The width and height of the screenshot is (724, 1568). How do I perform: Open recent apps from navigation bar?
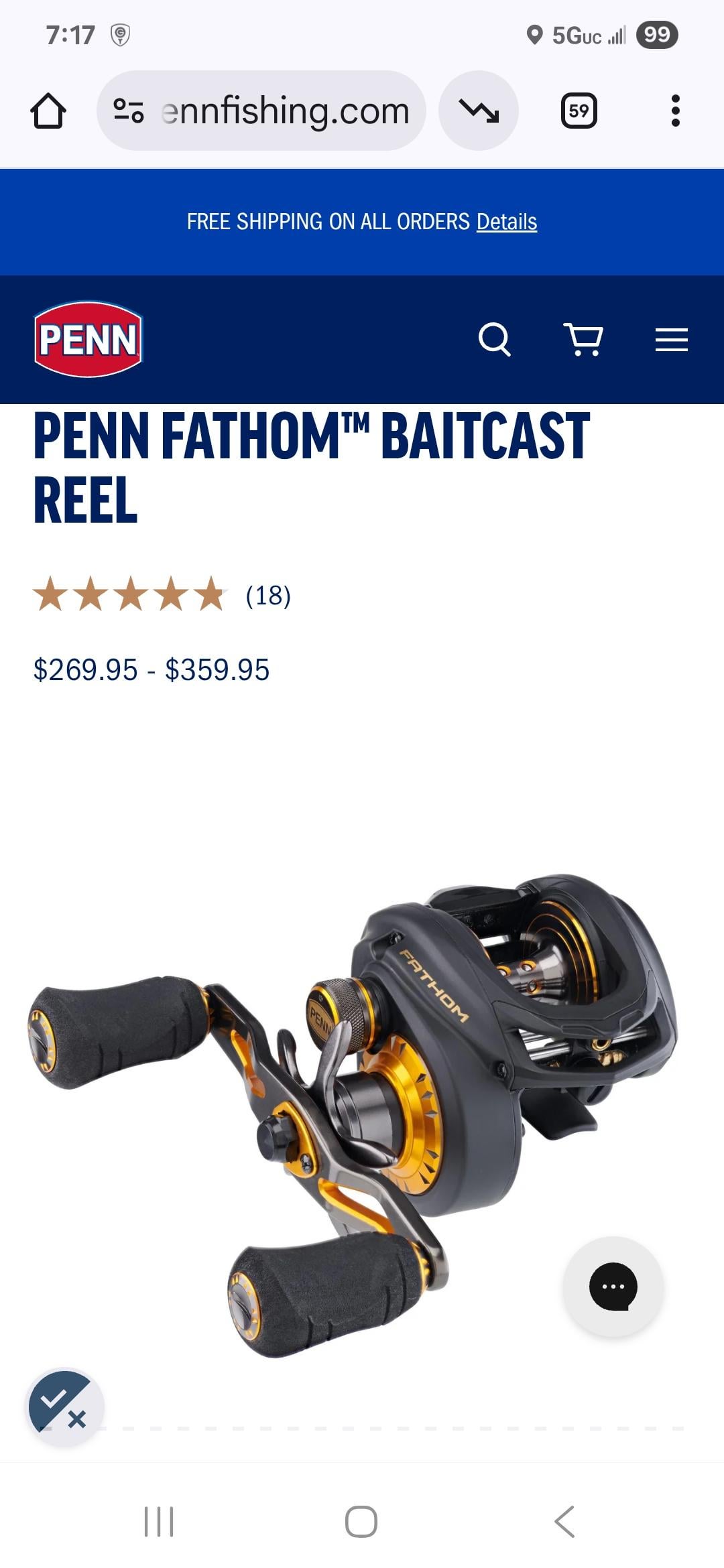[x=159, y=1521]
